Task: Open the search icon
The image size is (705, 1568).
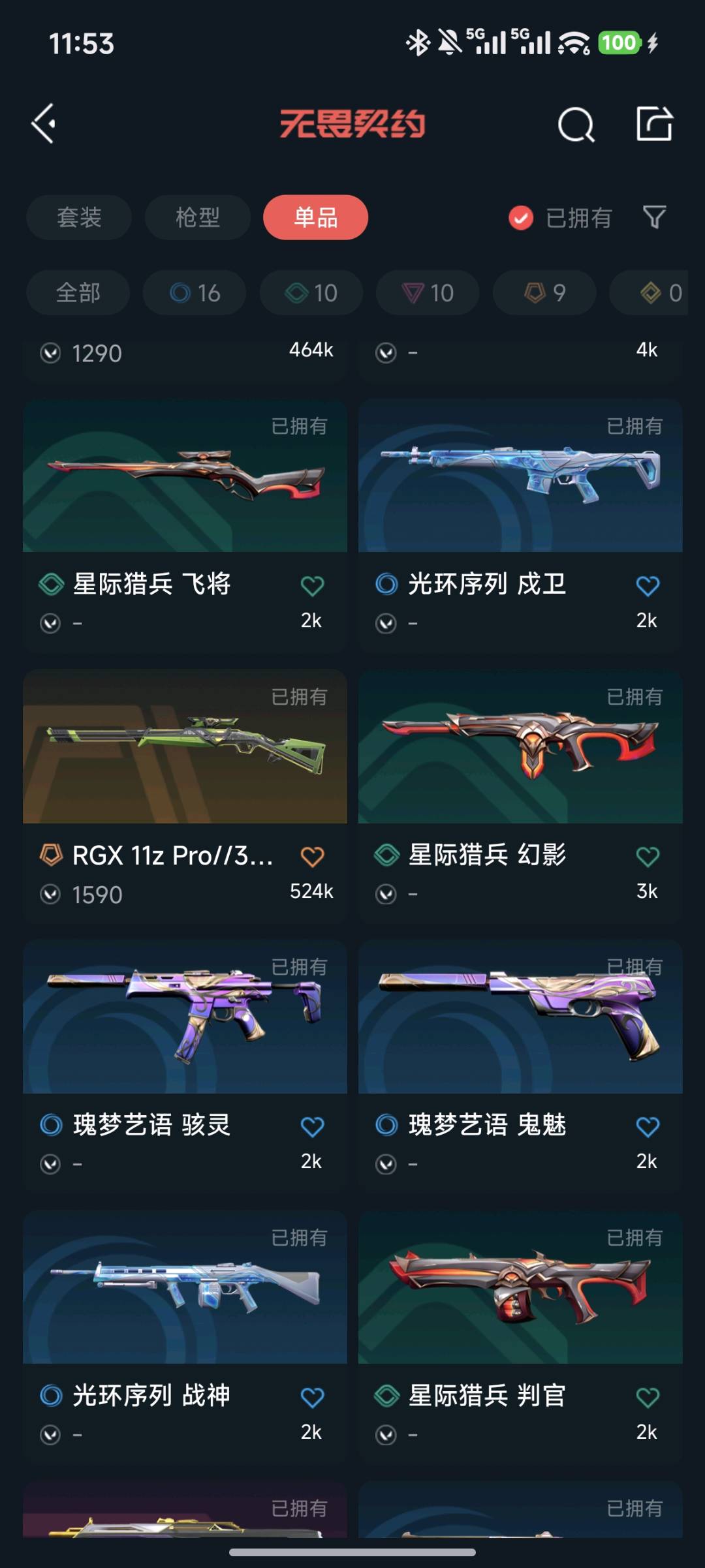Action: 576,124
